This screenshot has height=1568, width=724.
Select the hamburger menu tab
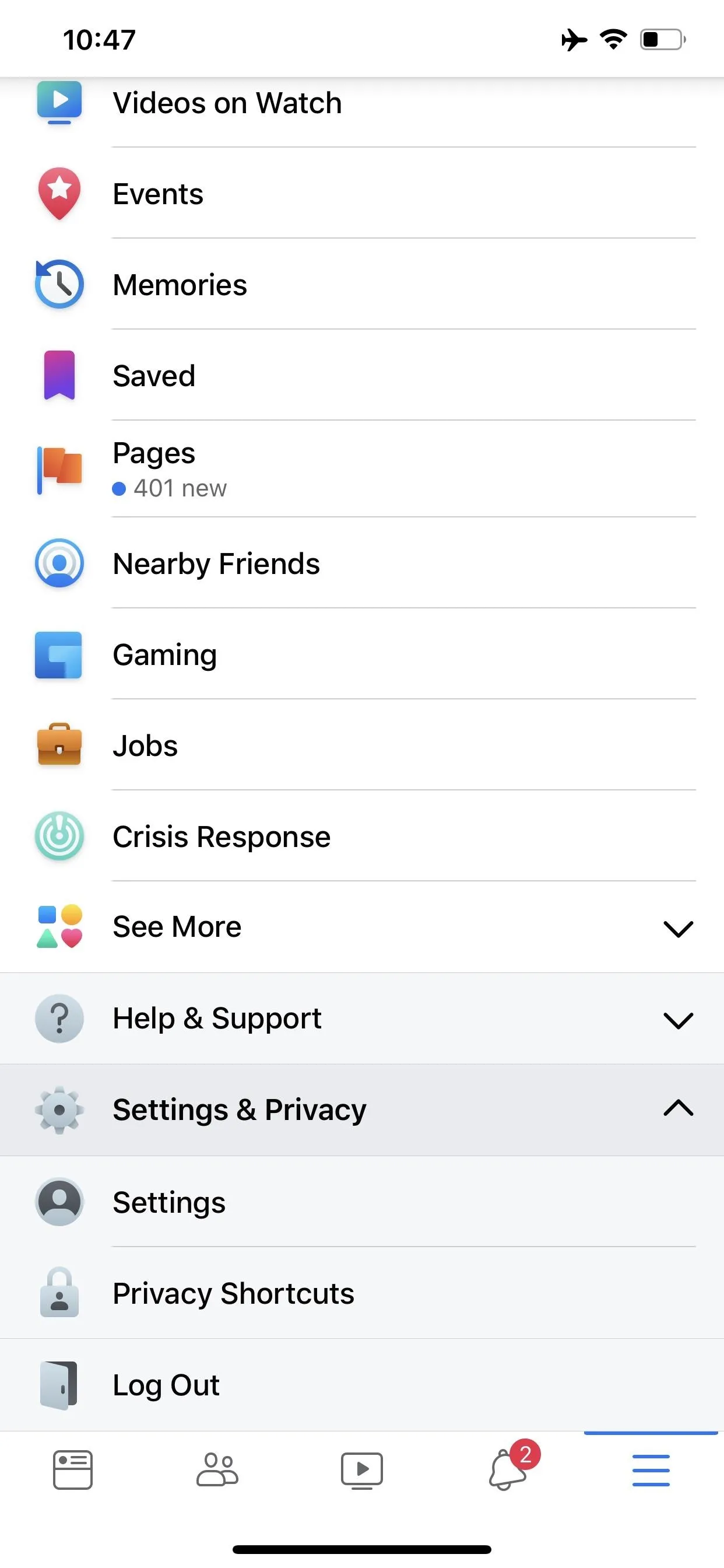pyautogui.click(x=651, y=1471)
